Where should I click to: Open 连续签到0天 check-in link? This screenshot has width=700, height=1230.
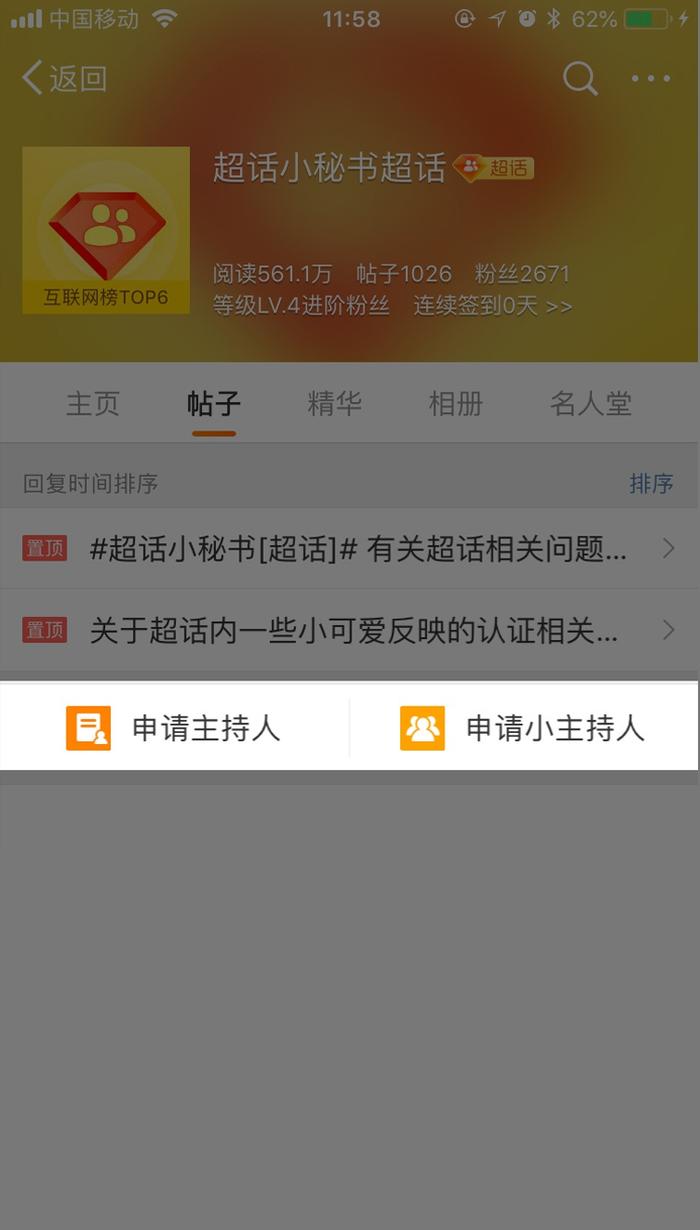coord(493,305)
